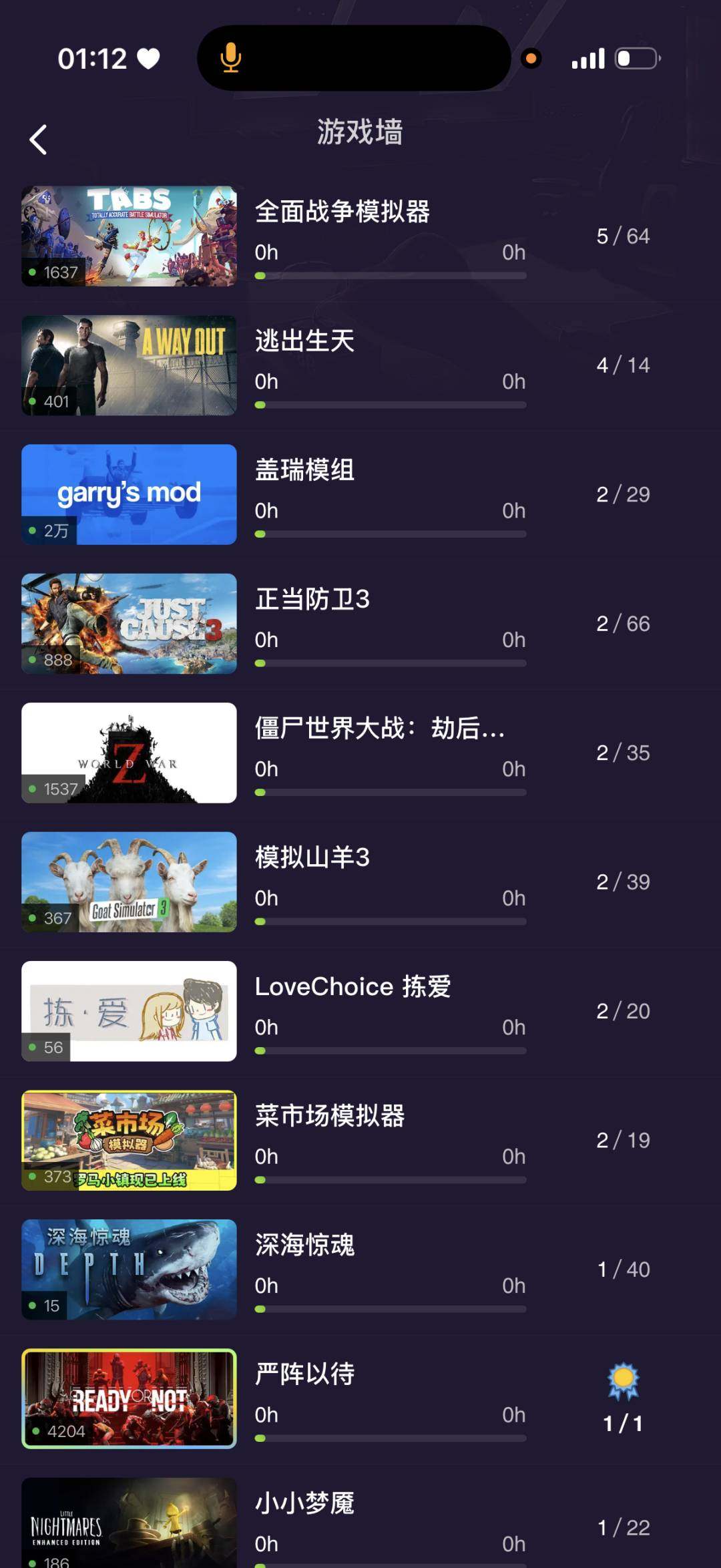Tap the orange recording indicator dot

(x=531, y=59)
